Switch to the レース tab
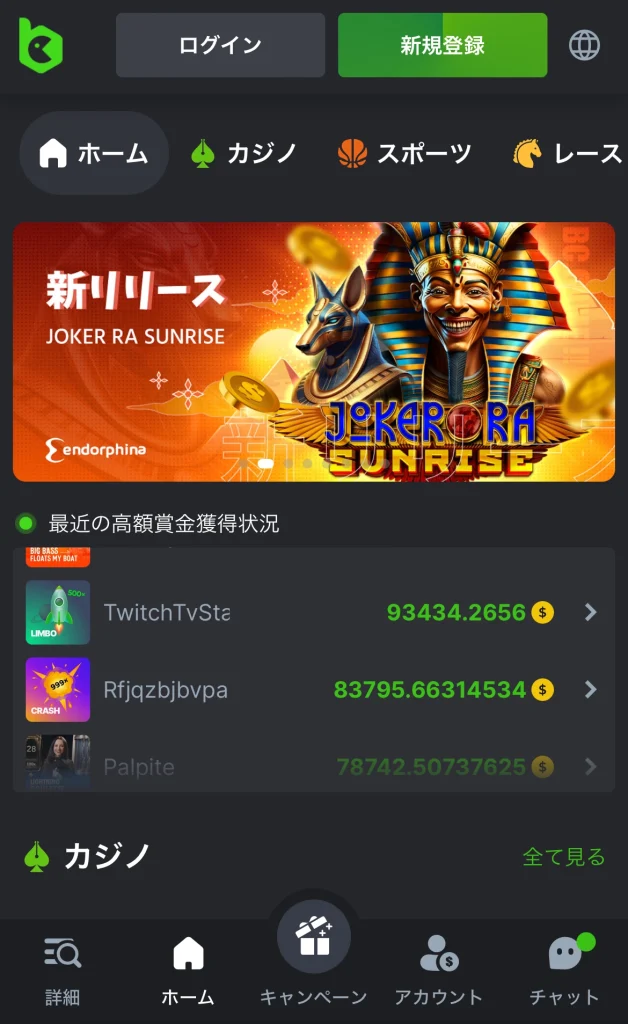The width and height of the screenshot is (628, 1024). (568, 153)
